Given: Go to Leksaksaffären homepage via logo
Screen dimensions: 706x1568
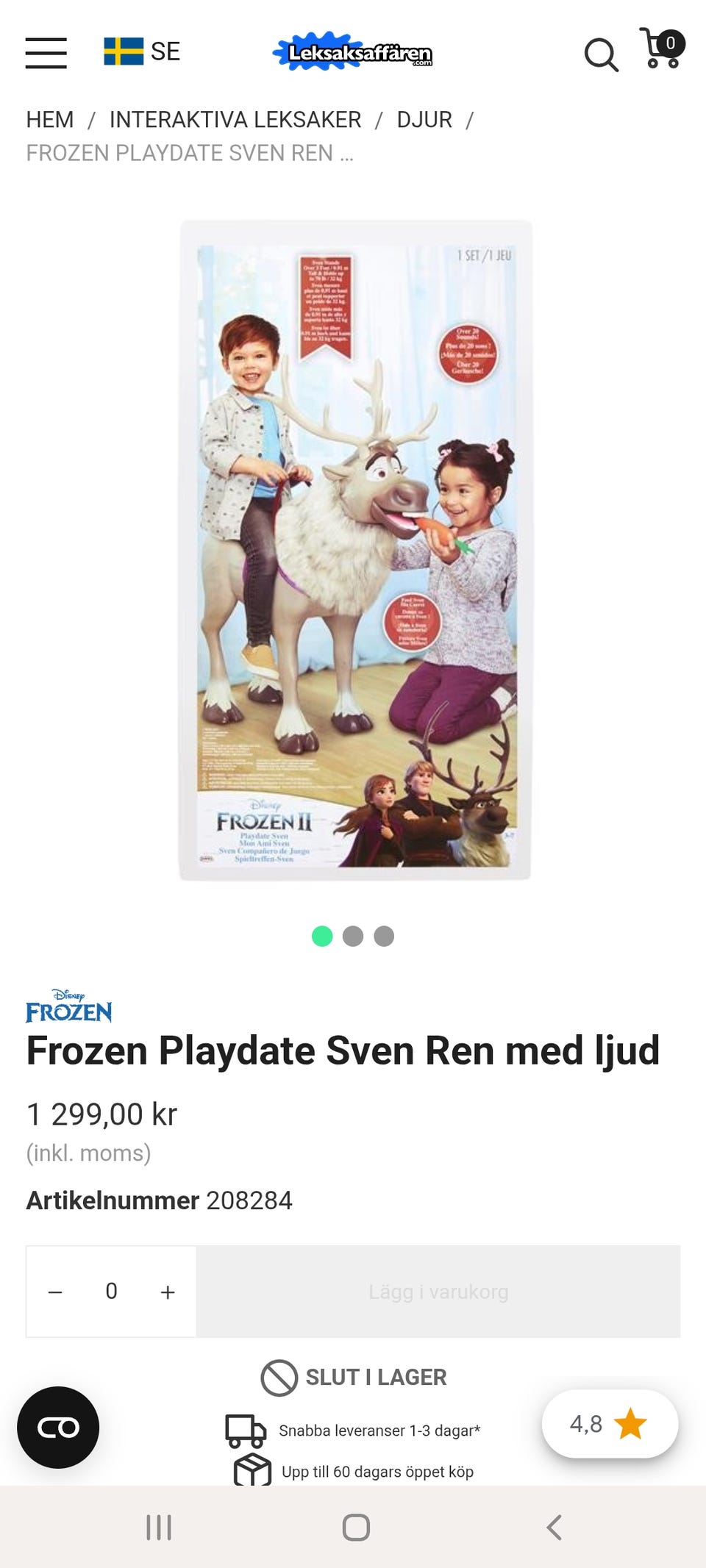Looking at the screenshot, I should click(352, 51).
